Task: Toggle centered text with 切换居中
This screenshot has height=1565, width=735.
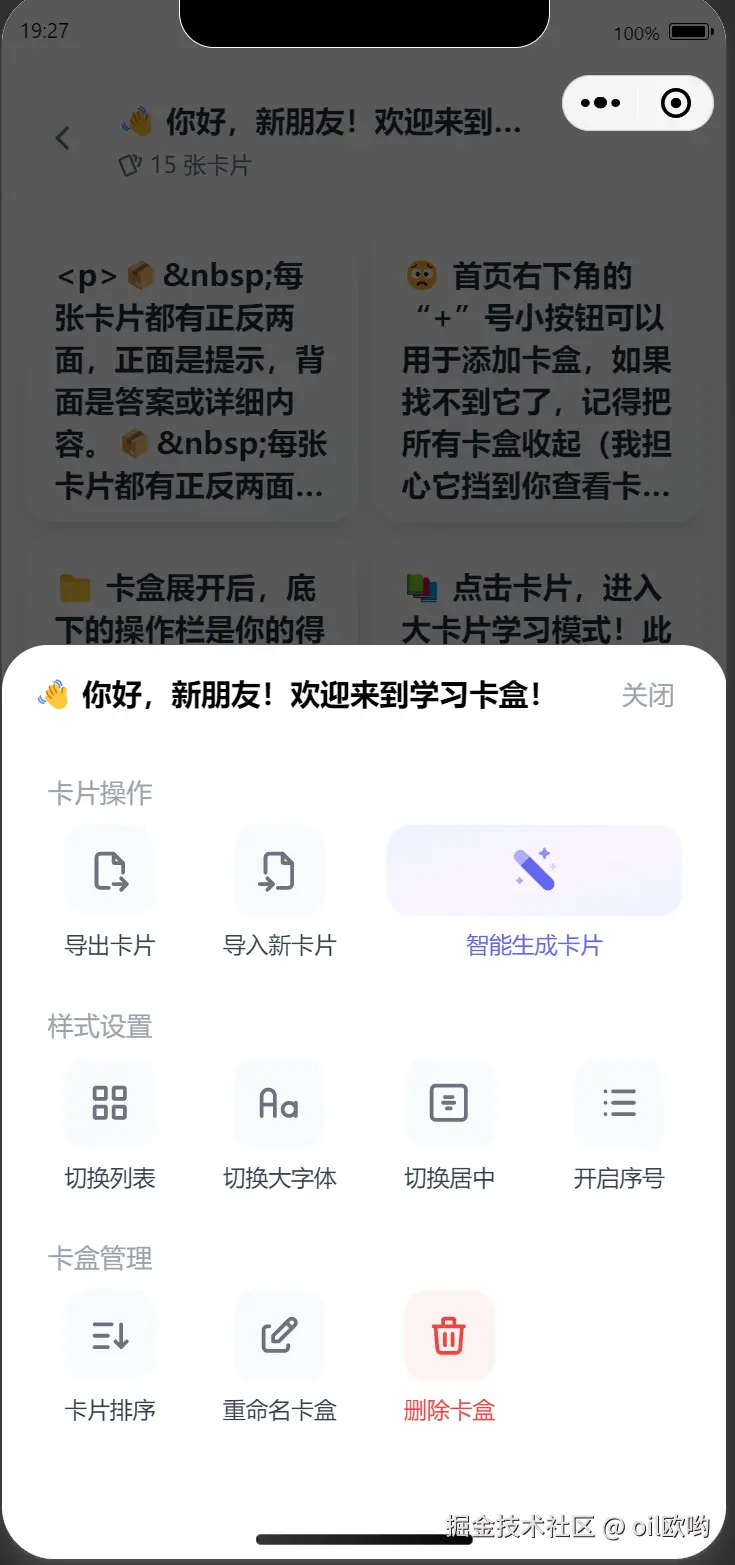Action: [x=449, y=1104]
